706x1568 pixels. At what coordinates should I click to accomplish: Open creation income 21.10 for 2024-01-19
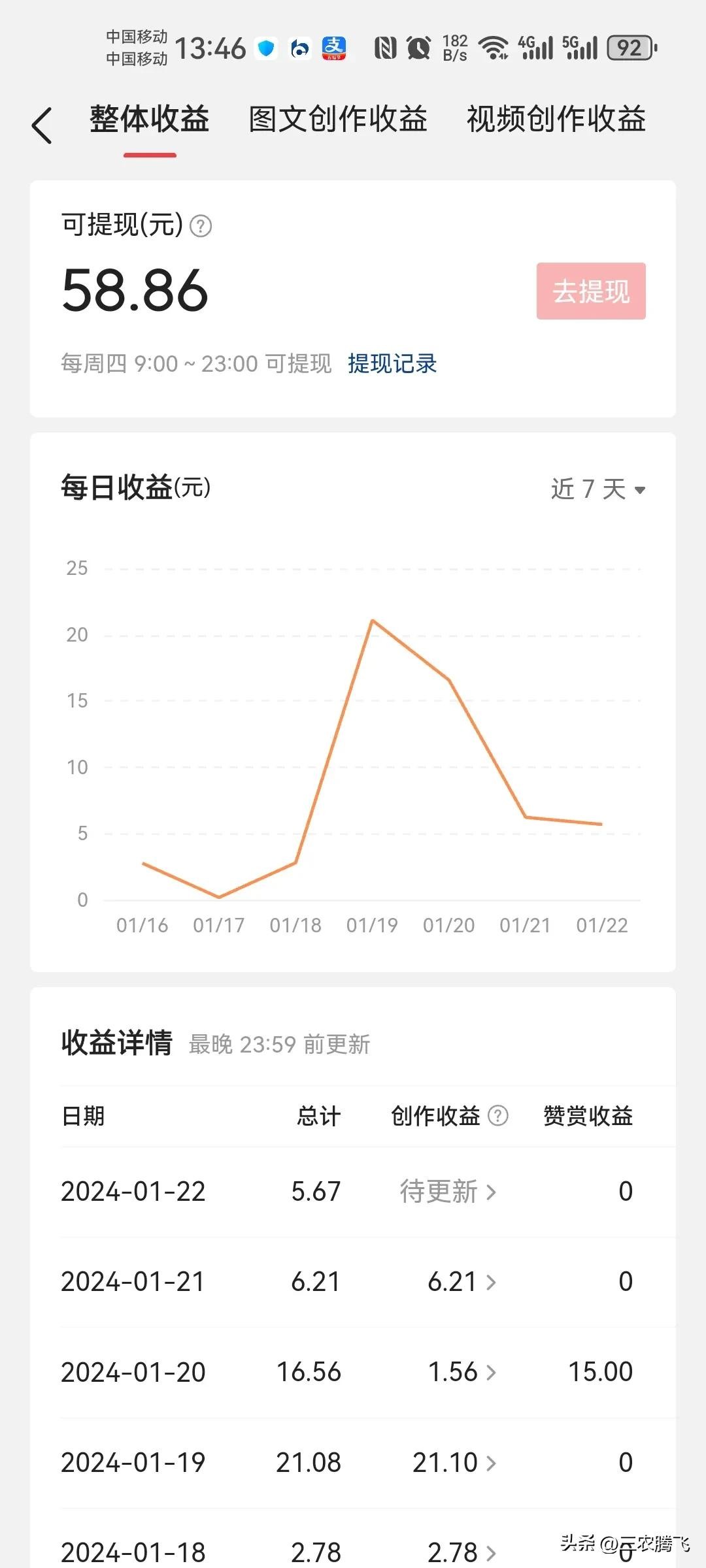click(x=454, y=1462)
